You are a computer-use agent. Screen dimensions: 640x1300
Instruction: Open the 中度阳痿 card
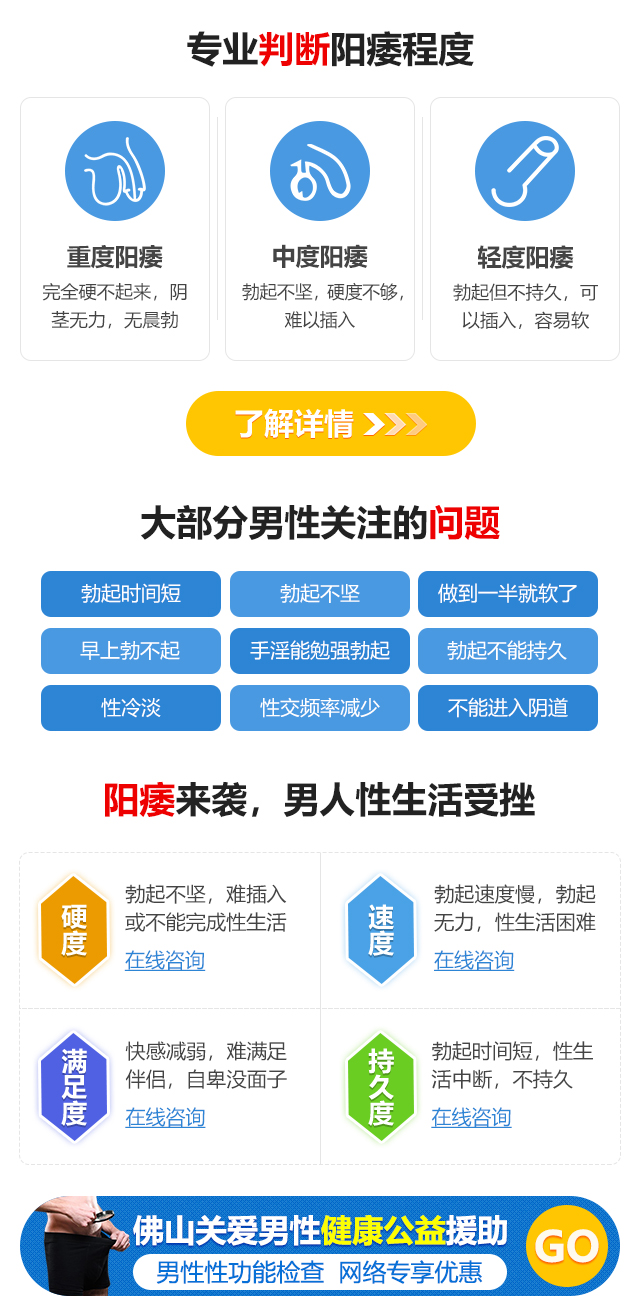320,229
